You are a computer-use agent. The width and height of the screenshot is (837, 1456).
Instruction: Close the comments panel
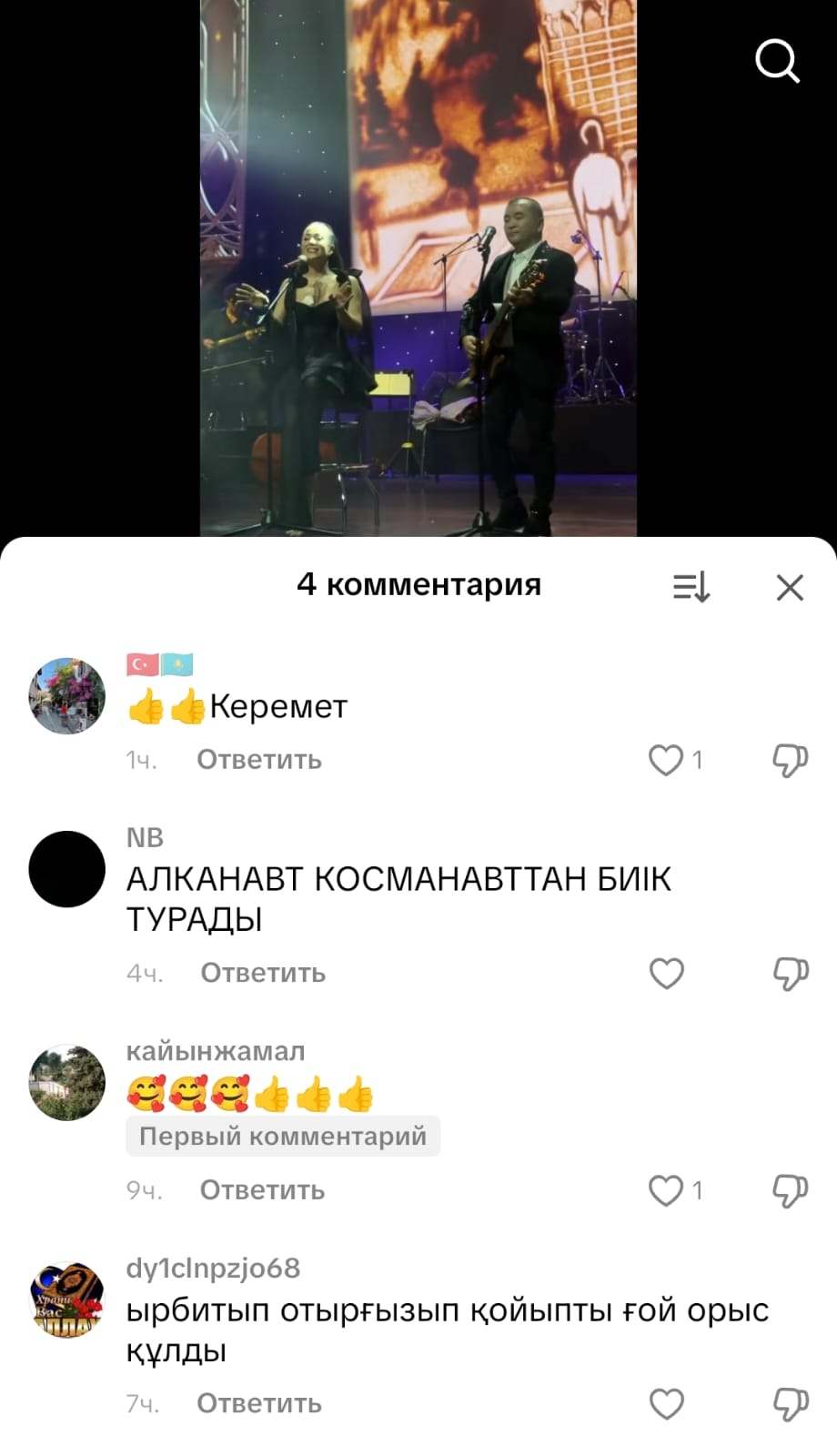pyautogui.click(x=790, y=587)
